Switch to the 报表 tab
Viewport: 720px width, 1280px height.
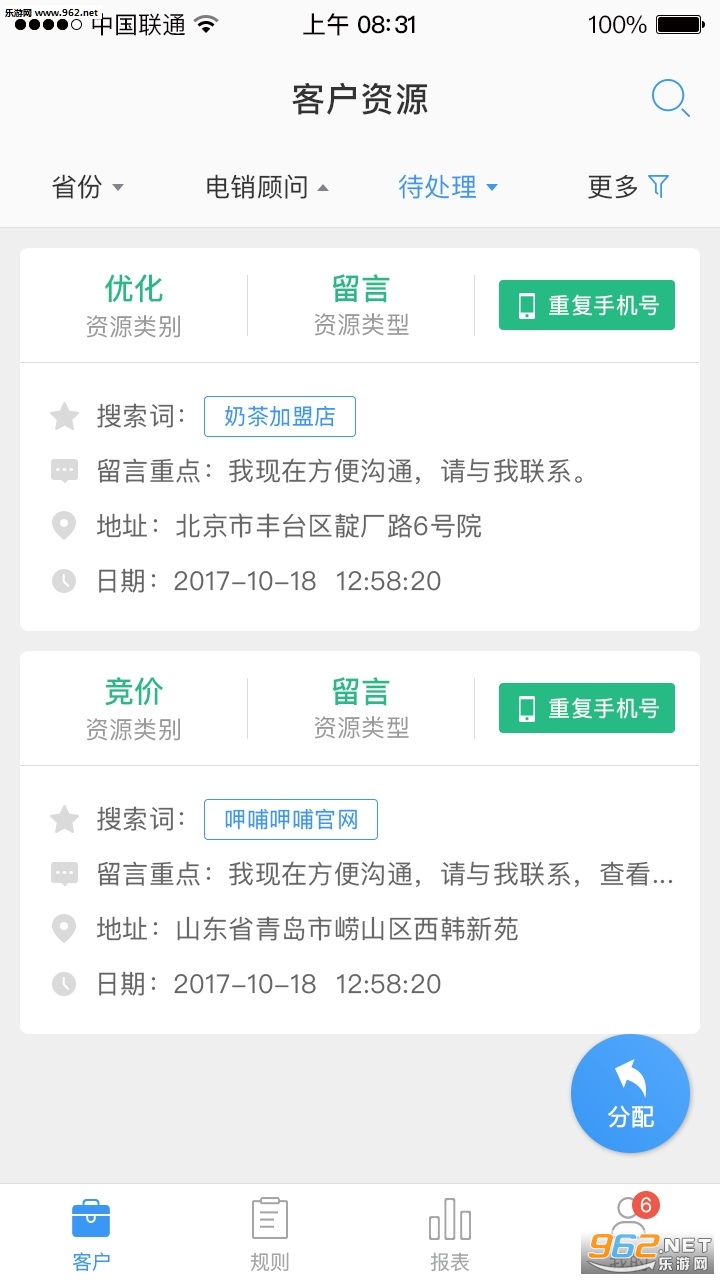click(450, 1234)
